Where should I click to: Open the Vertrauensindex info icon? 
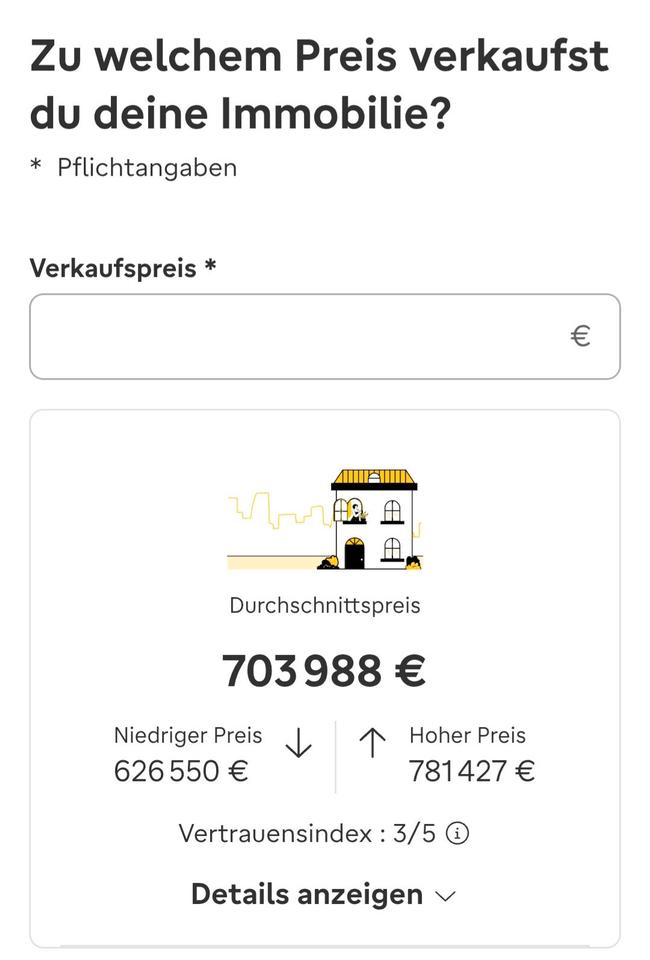tap(457, 833)
